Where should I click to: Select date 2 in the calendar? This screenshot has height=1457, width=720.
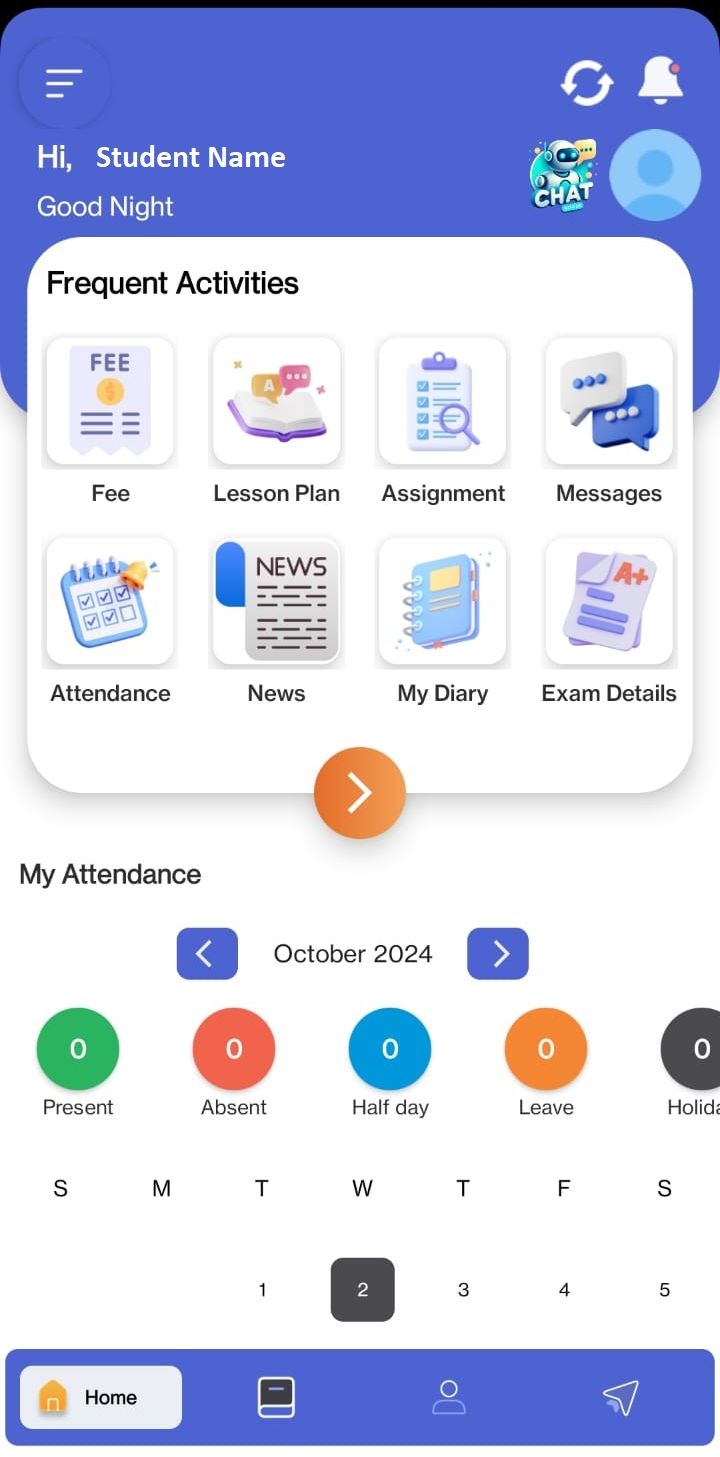[363, 1290]
